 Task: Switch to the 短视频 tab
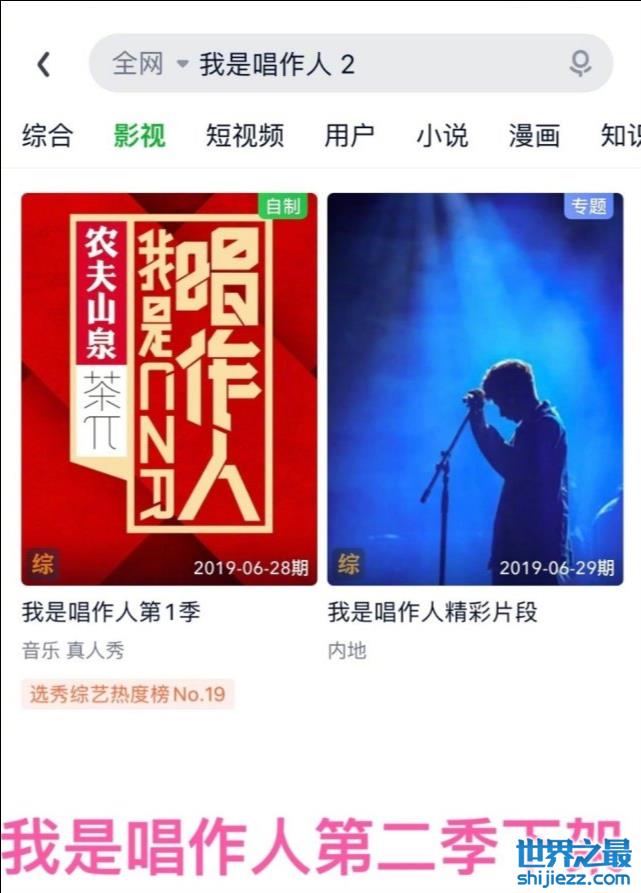pyautogui.click(x=245, y=136)
